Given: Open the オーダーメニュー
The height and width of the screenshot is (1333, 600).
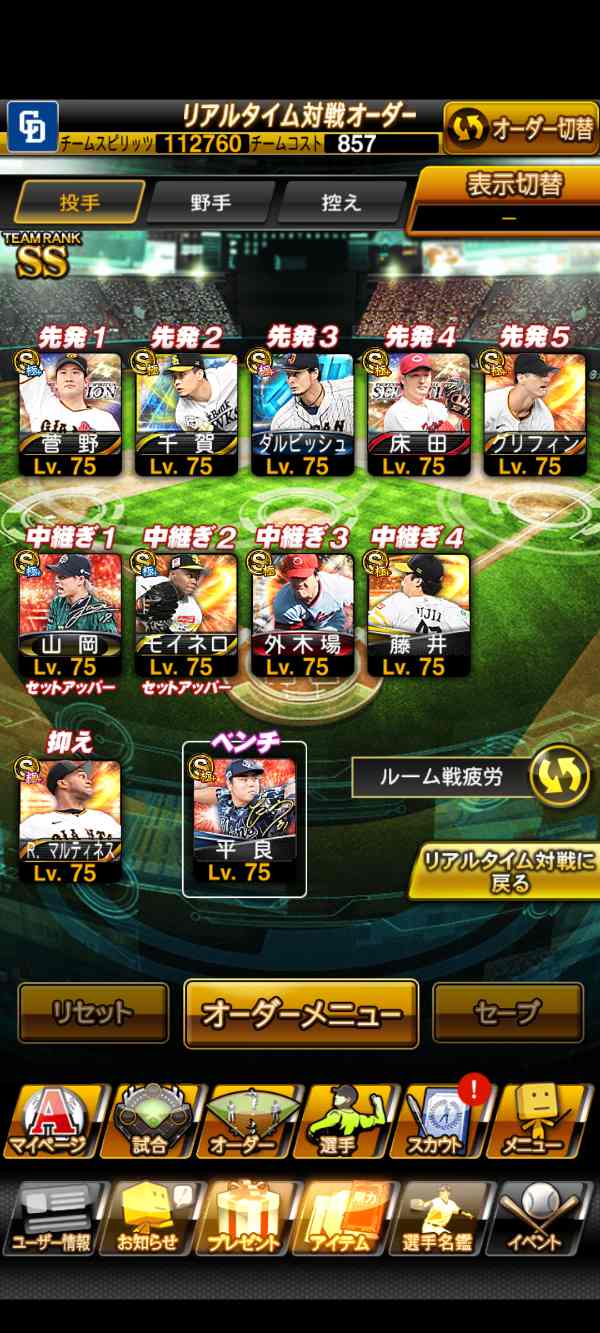Looking at the screenshot, I should [x=301, y=1013].
